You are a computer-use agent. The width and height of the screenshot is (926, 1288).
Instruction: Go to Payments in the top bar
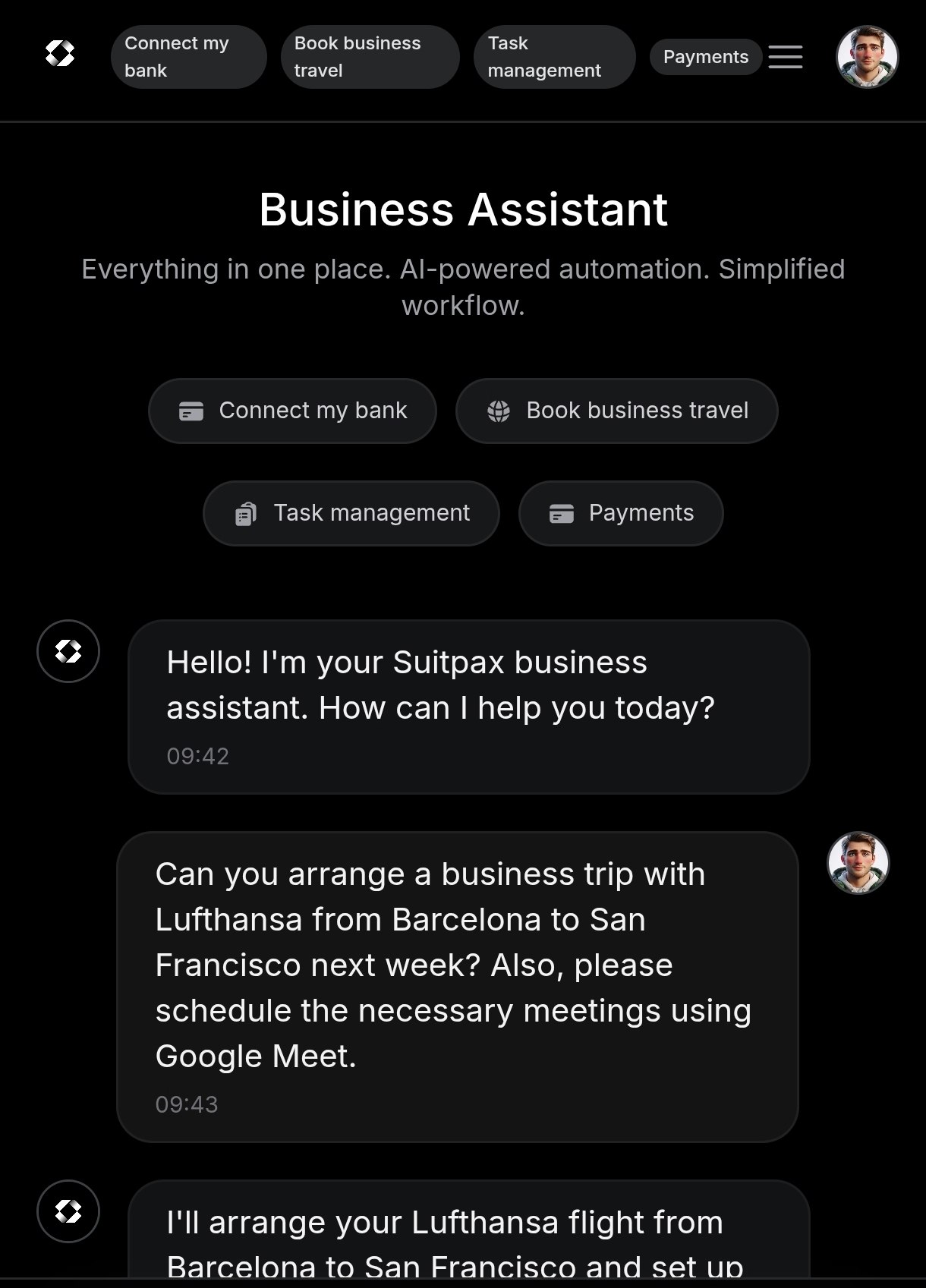tap(705, 57)
